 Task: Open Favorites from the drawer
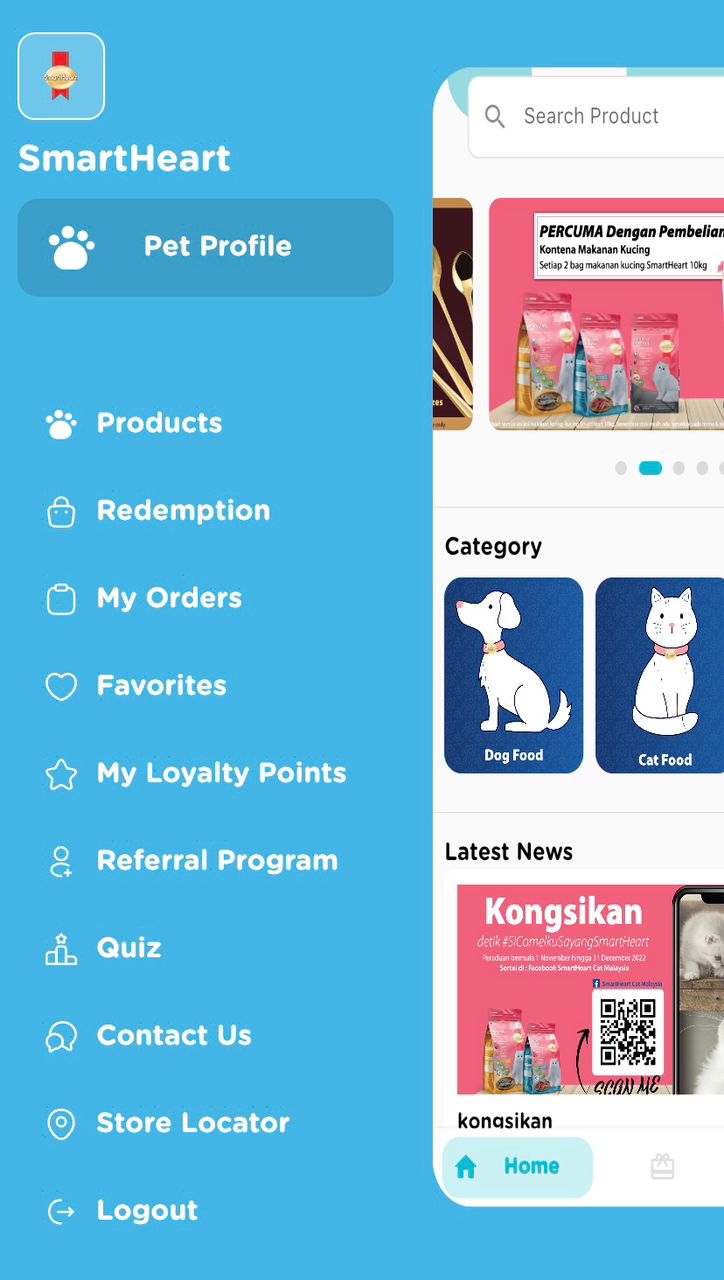(160, 686)
